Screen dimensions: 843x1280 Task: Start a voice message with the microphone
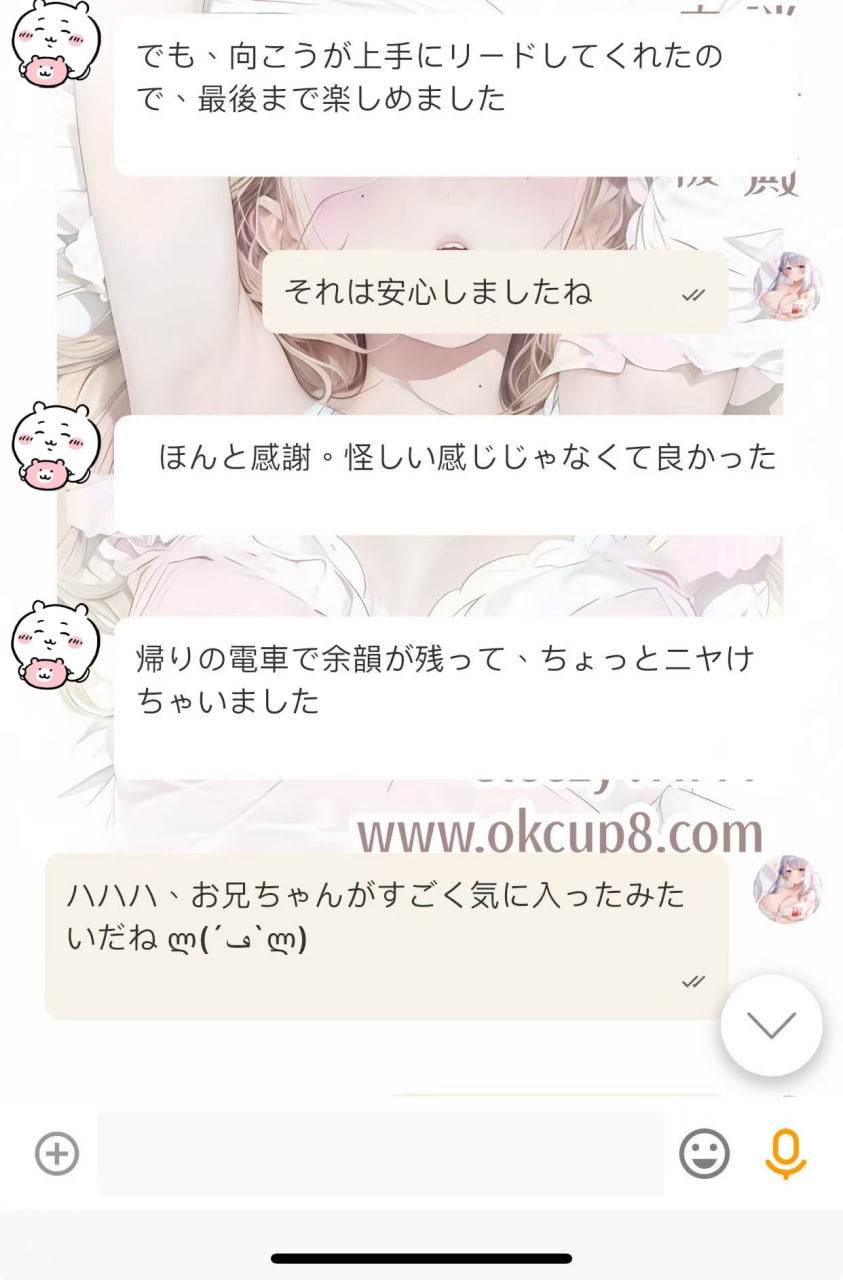786,1155
